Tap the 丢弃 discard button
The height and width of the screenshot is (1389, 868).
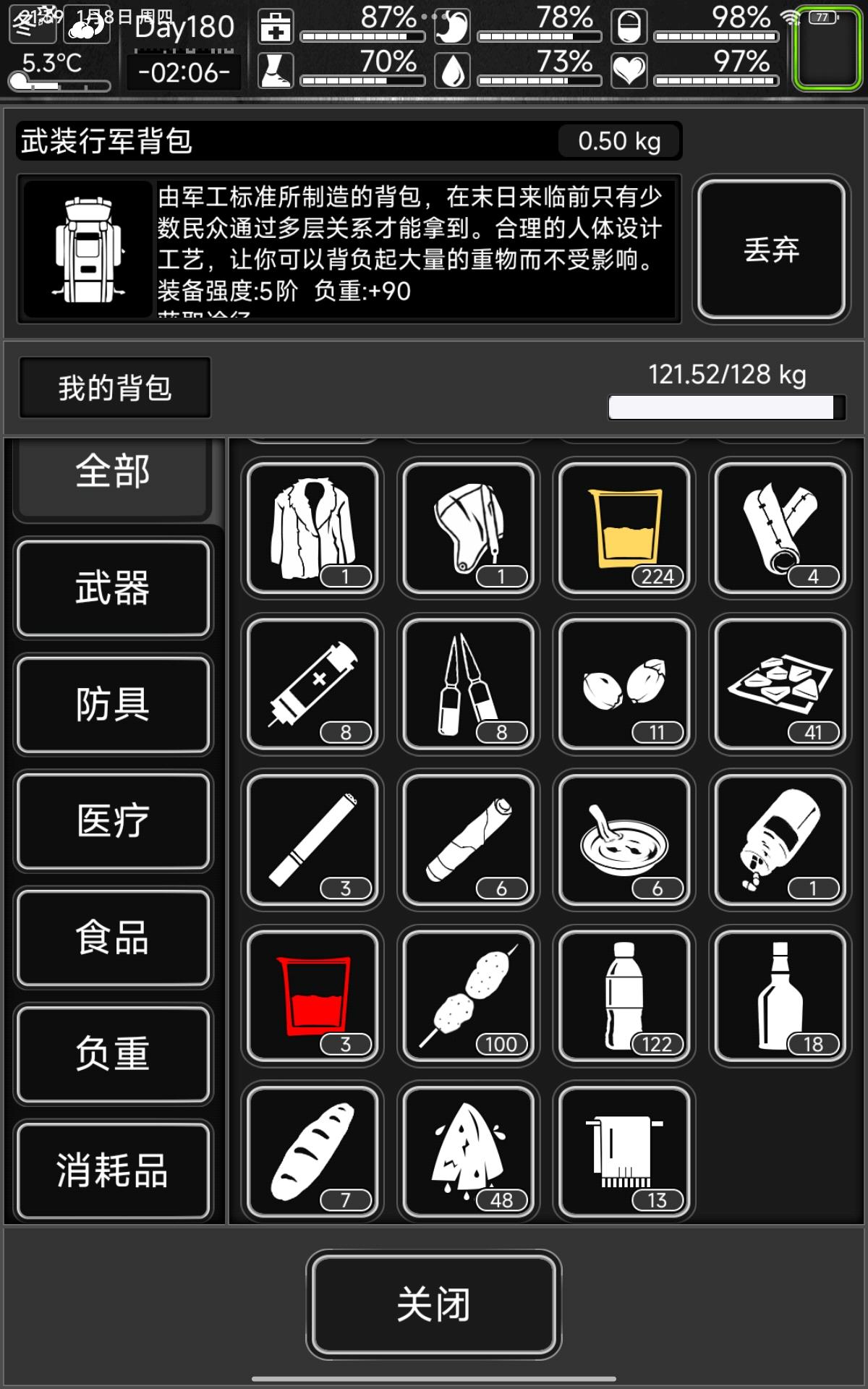click(771, 249)
